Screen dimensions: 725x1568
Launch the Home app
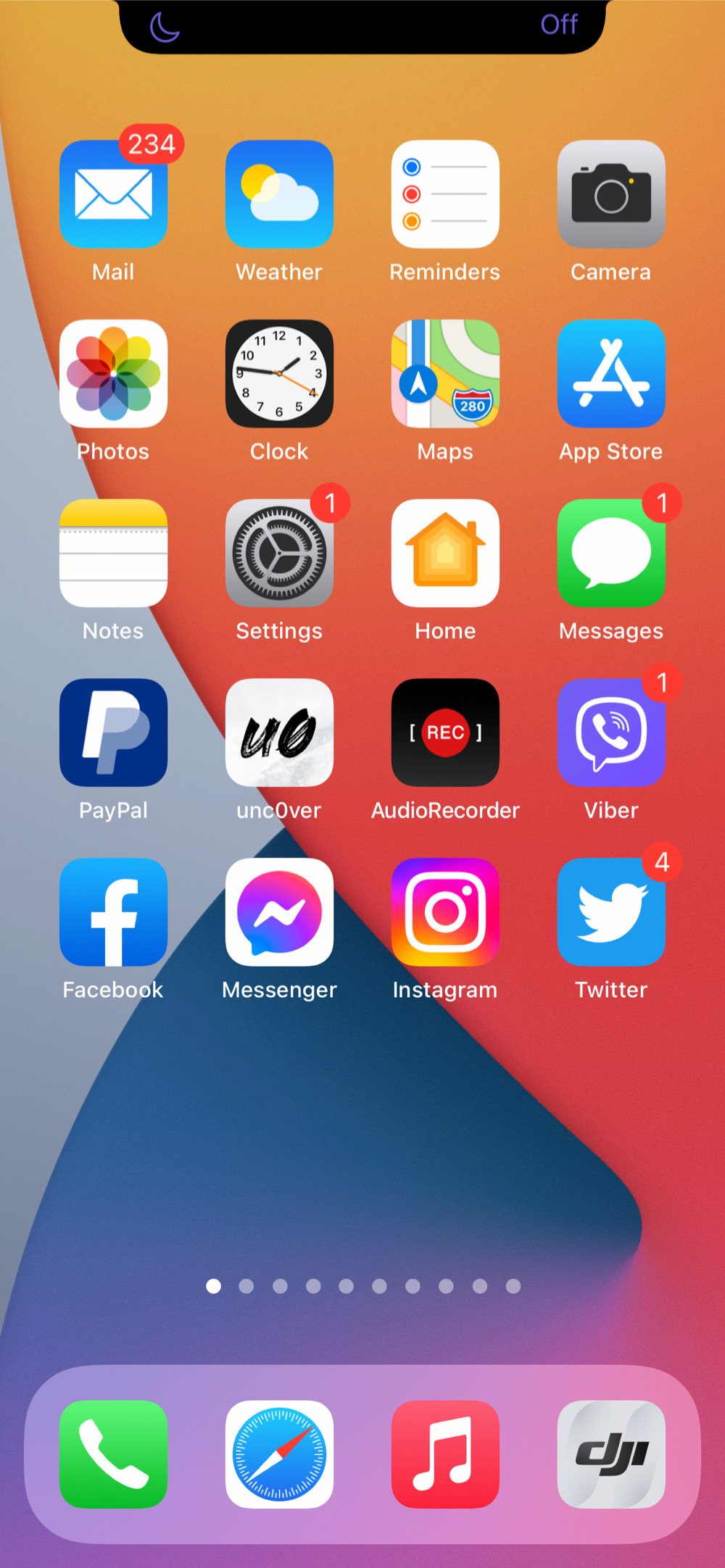click(x=445, y=553)
